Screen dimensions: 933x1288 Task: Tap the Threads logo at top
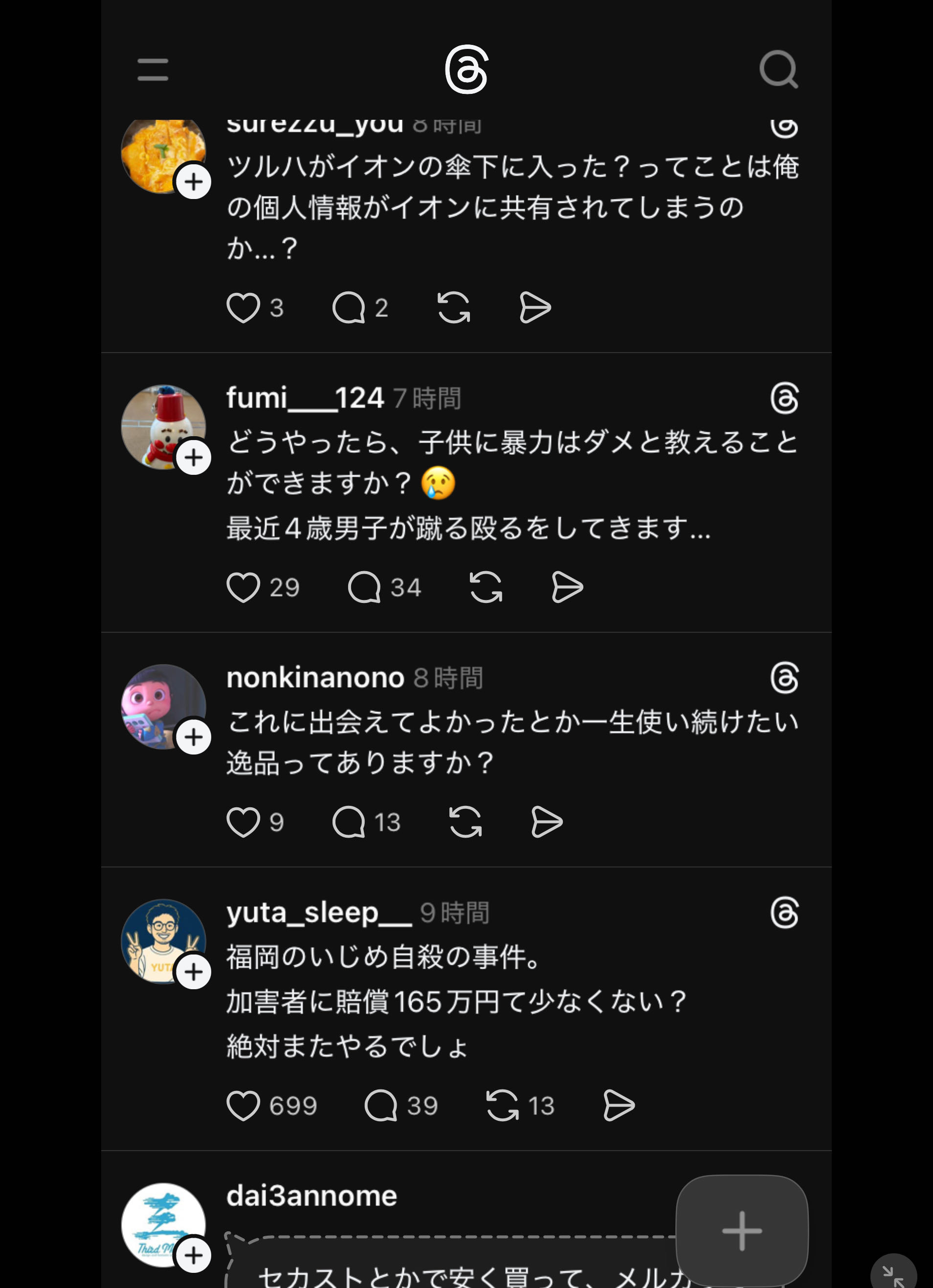466,69
